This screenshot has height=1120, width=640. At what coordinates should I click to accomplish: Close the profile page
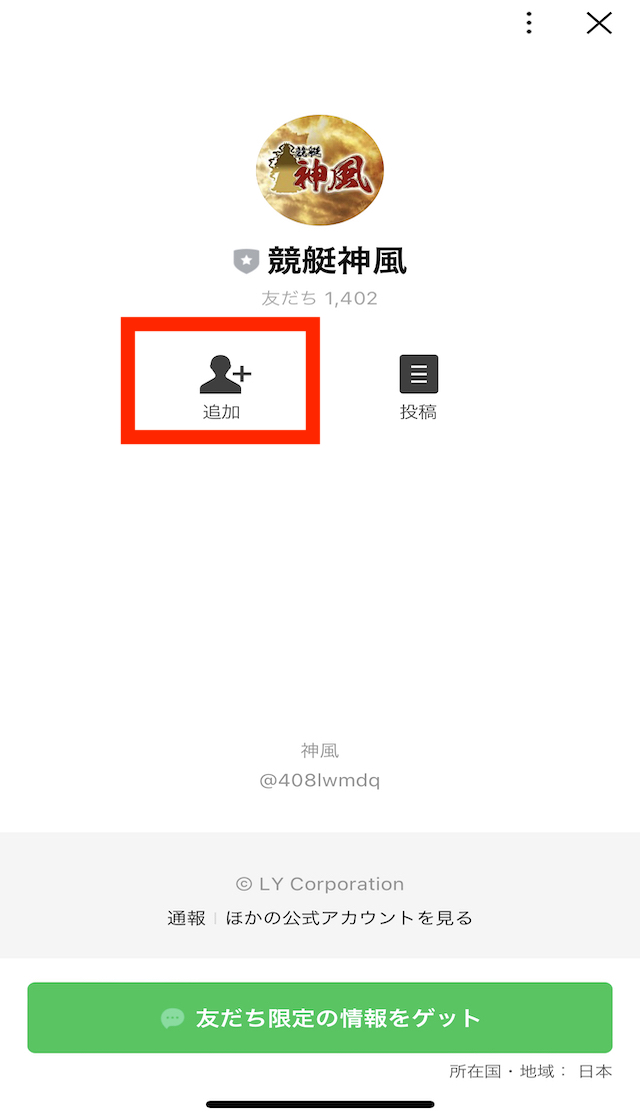coord(599,24)
